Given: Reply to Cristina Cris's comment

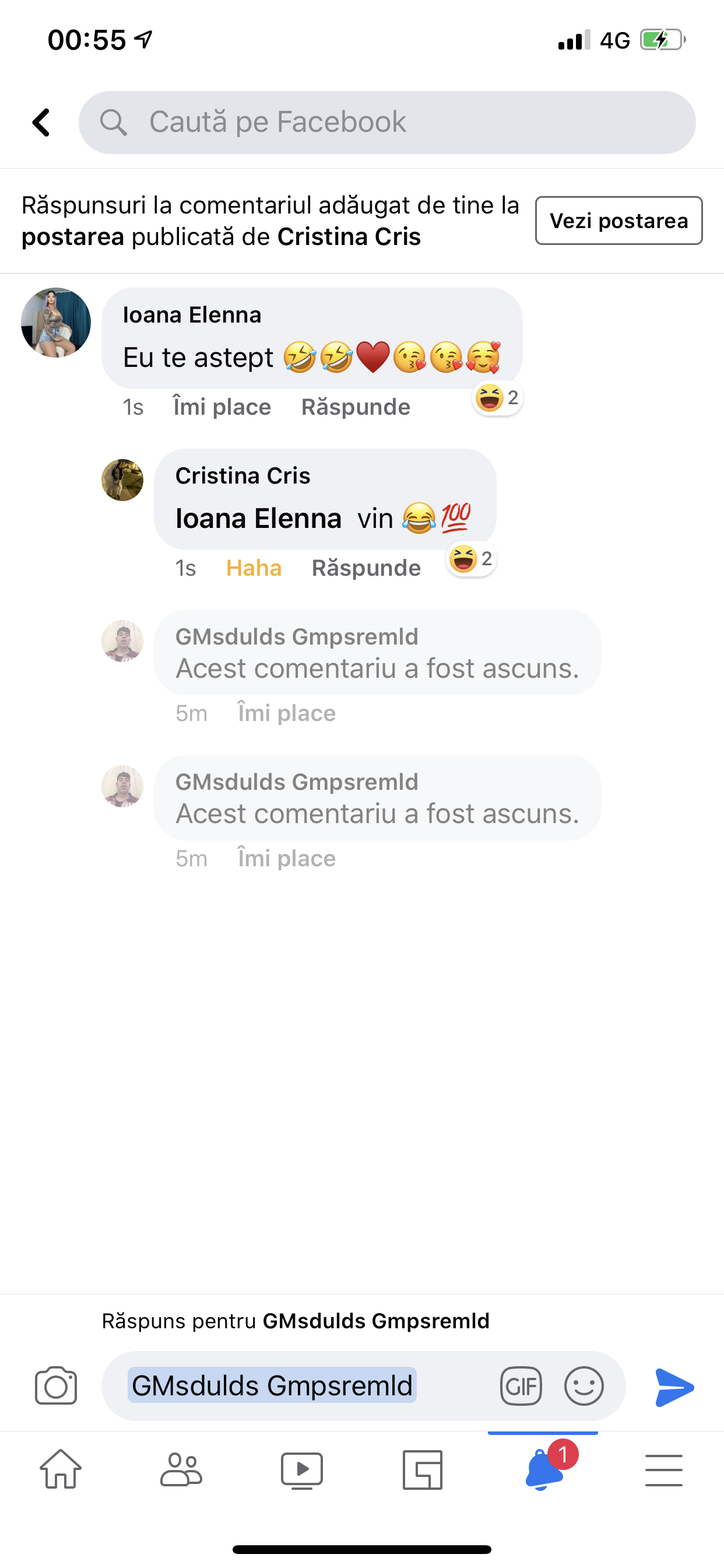Looking at the screenshot, I should (366, 568).
